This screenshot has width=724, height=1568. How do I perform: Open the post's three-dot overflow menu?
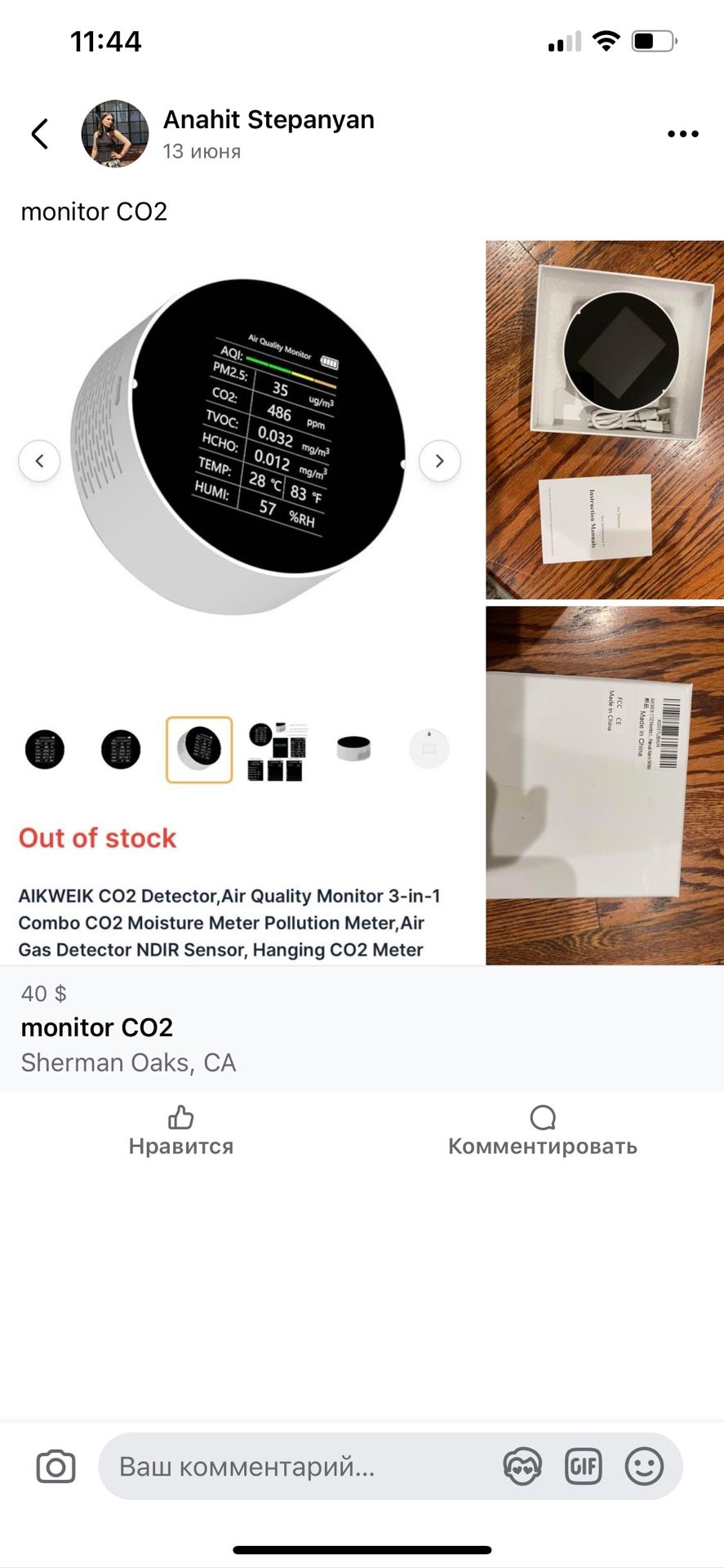click(x=682, y=134)
